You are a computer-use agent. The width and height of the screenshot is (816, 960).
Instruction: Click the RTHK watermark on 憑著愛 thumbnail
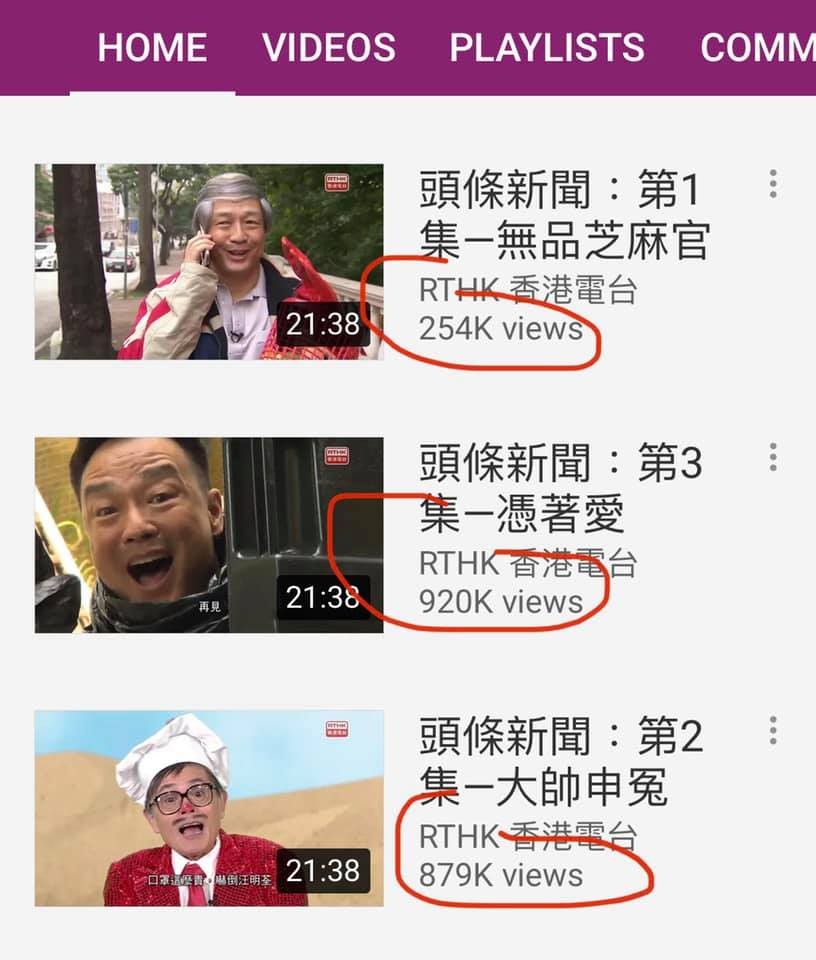(338, 457)
